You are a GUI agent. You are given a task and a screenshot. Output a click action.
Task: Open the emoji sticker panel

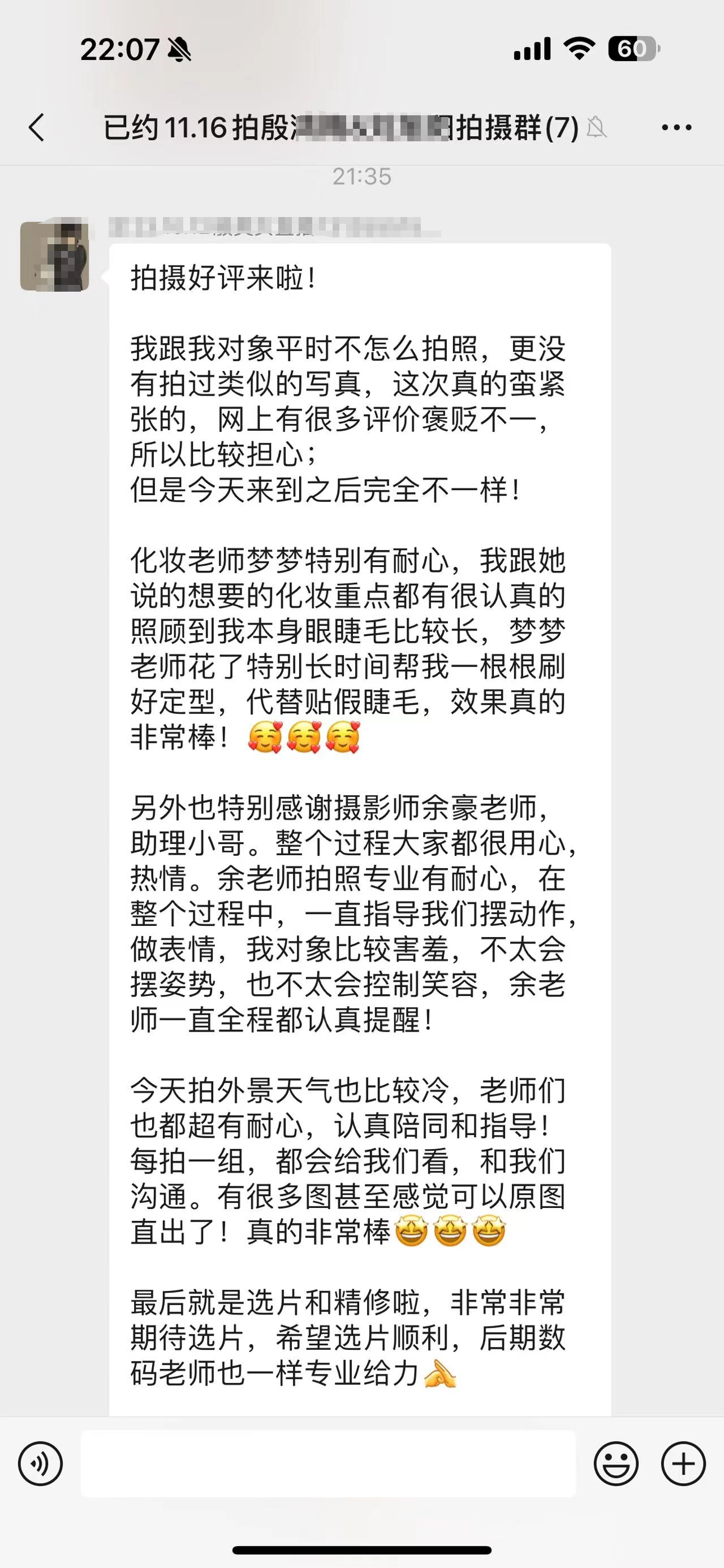pyautogui.click(x=616, y=1464)
